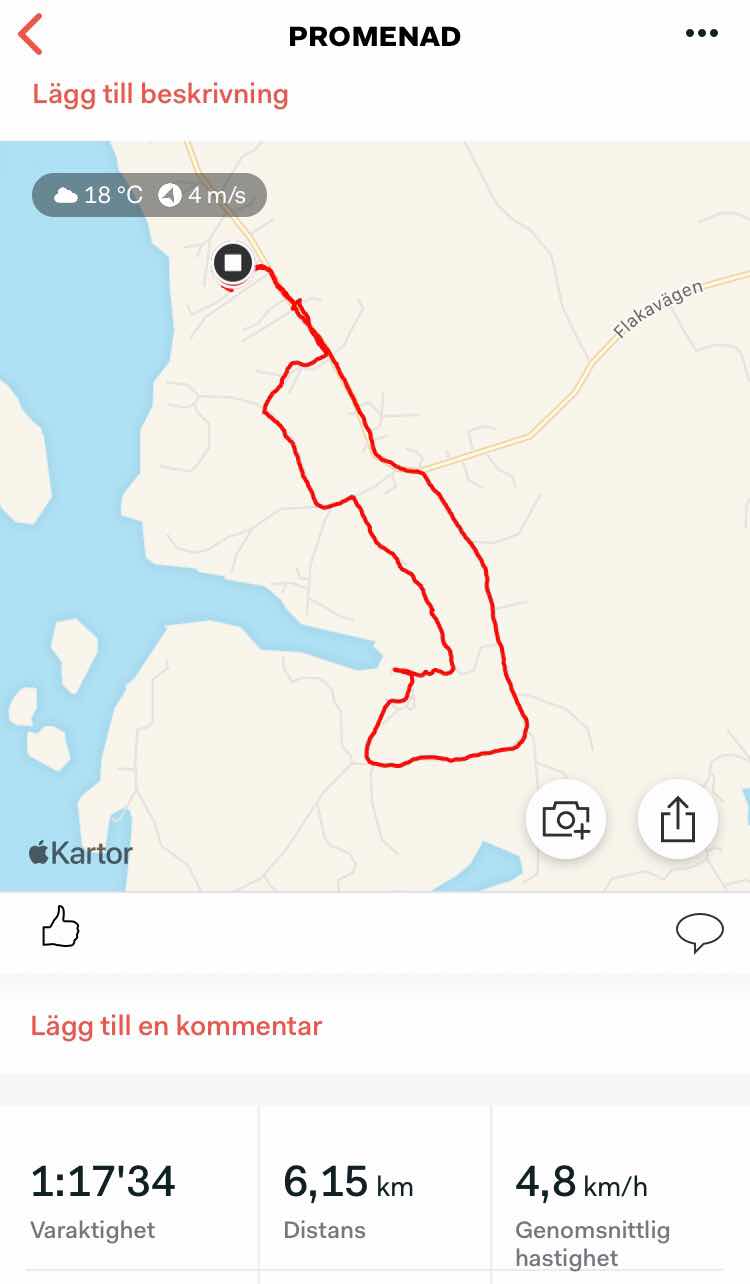Tap Lägg till en kommentar field

(176, 1025)
